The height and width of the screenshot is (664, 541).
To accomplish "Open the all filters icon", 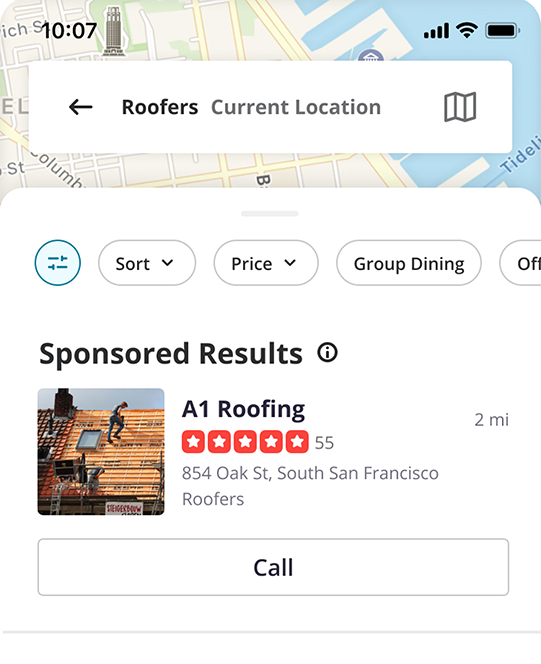I will click(x=58, y=263).
